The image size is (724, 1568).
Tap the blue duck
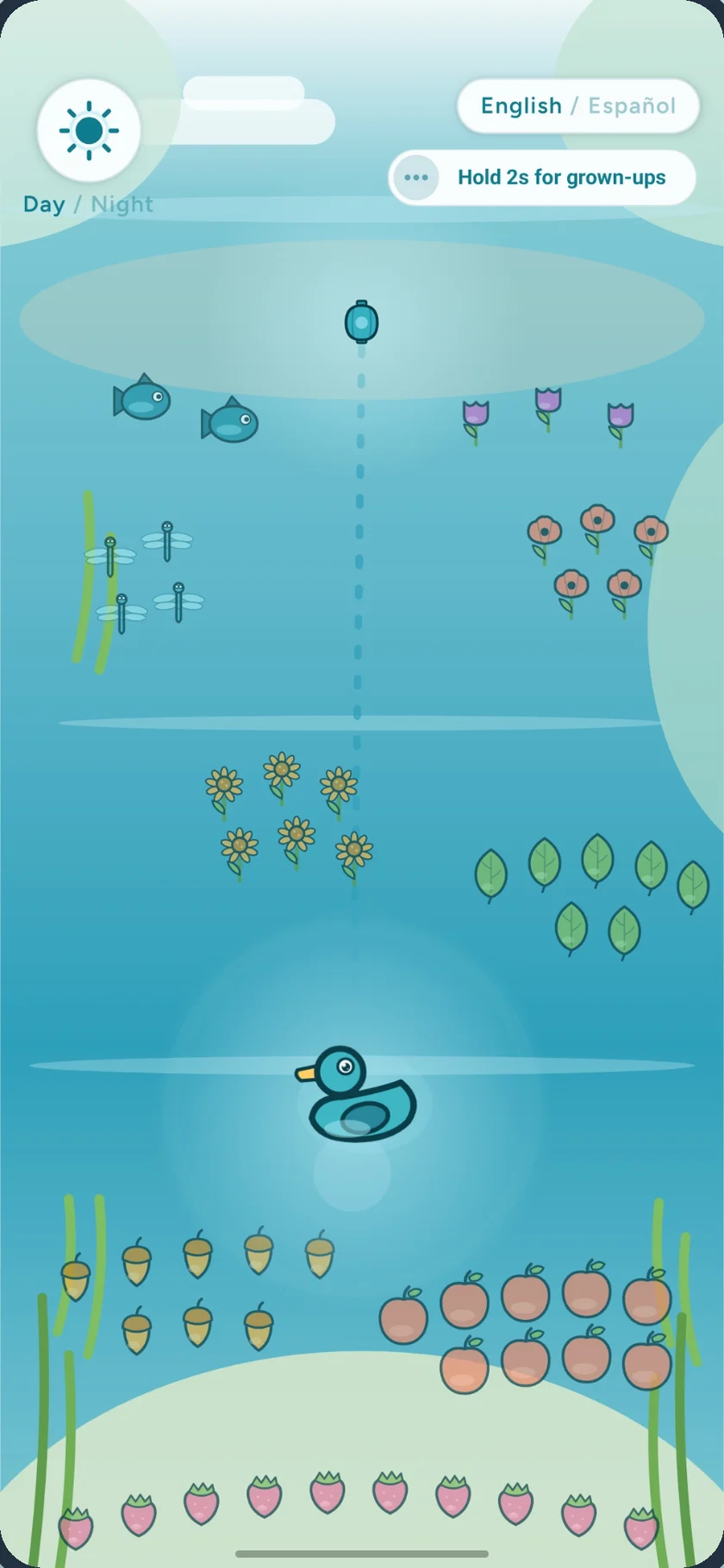(356, 1094)
